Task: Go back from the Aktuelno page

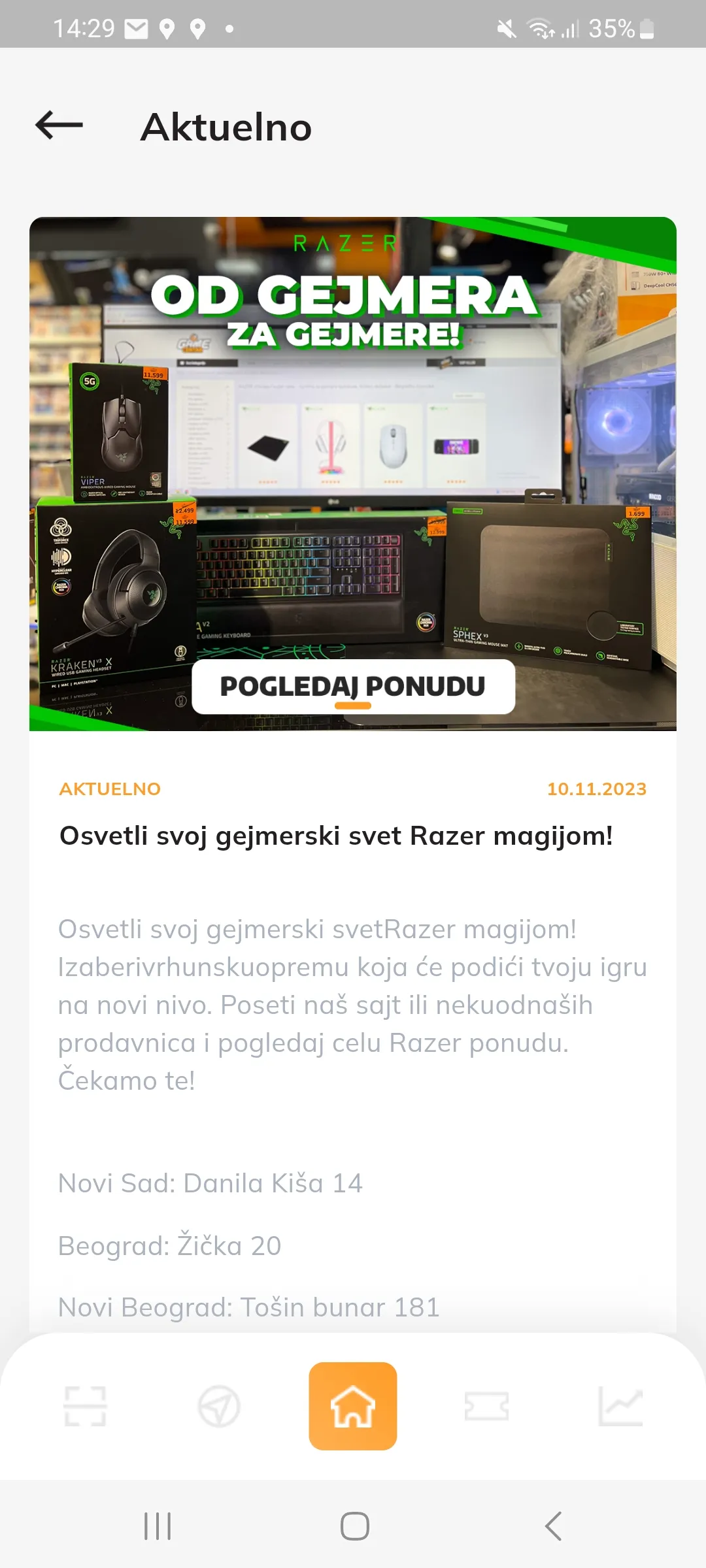Action: pos(59,125)
